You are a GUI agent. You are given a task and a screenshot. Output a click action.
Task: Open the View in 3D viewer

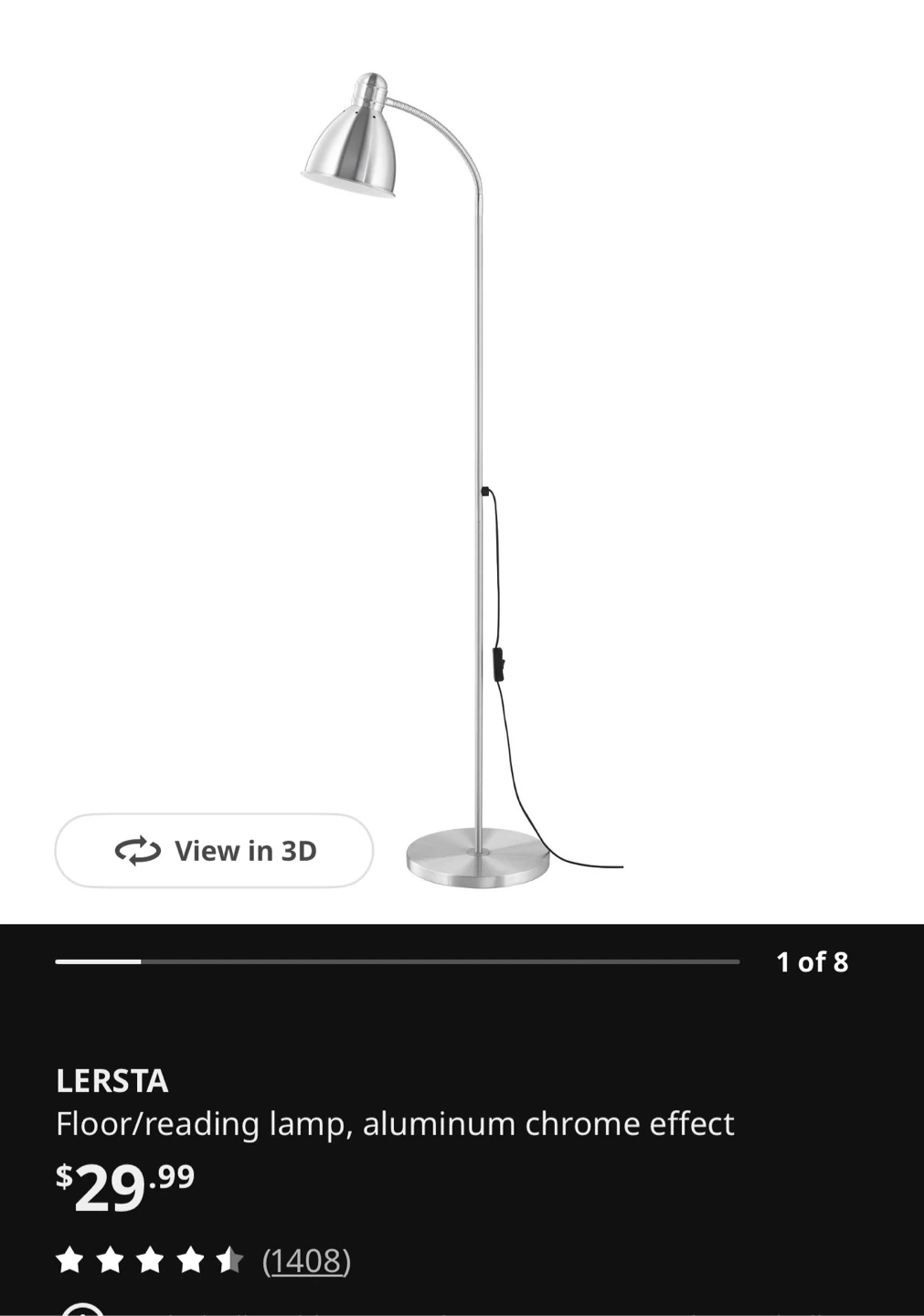[214, 851]
